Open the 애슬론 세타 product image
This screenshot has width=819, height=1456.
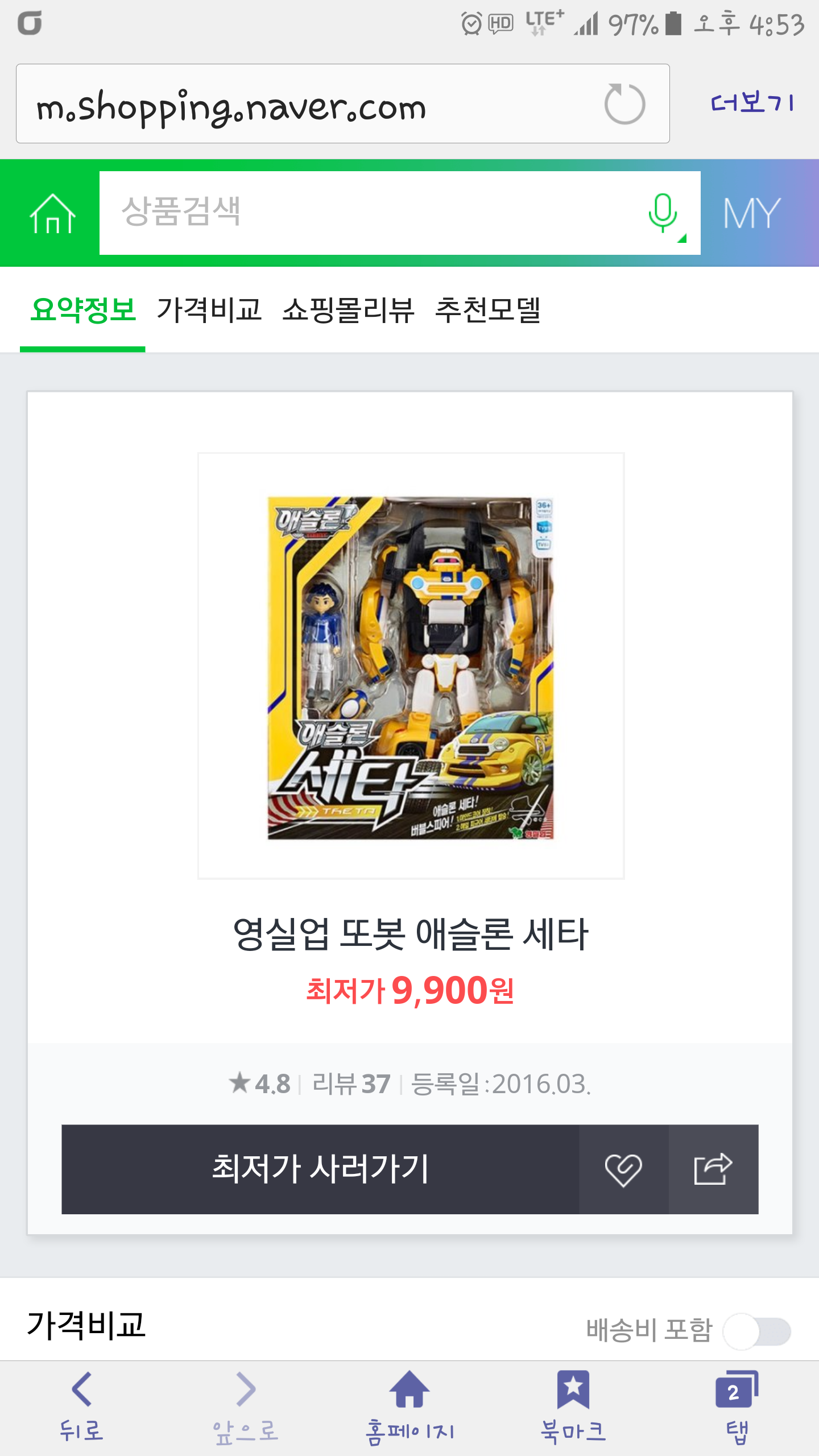tap(411, 666)
